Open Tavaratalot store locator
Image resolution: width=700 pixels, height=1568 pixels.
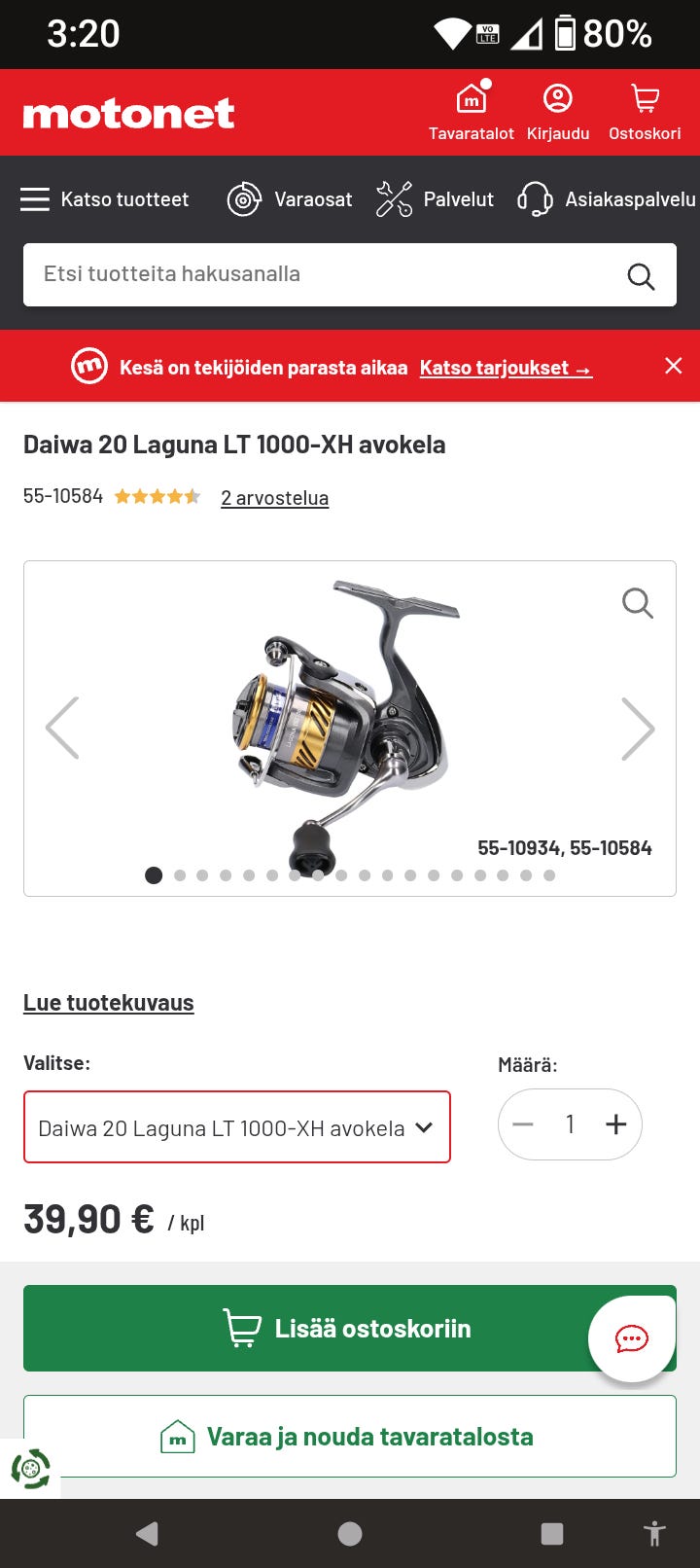[472, 113]
